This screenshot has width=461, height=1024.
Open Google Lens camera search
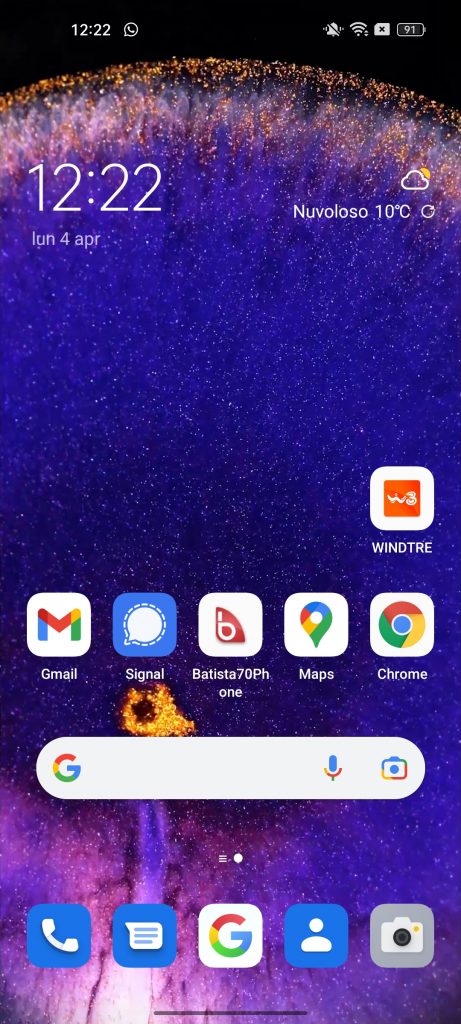[394, 769]
